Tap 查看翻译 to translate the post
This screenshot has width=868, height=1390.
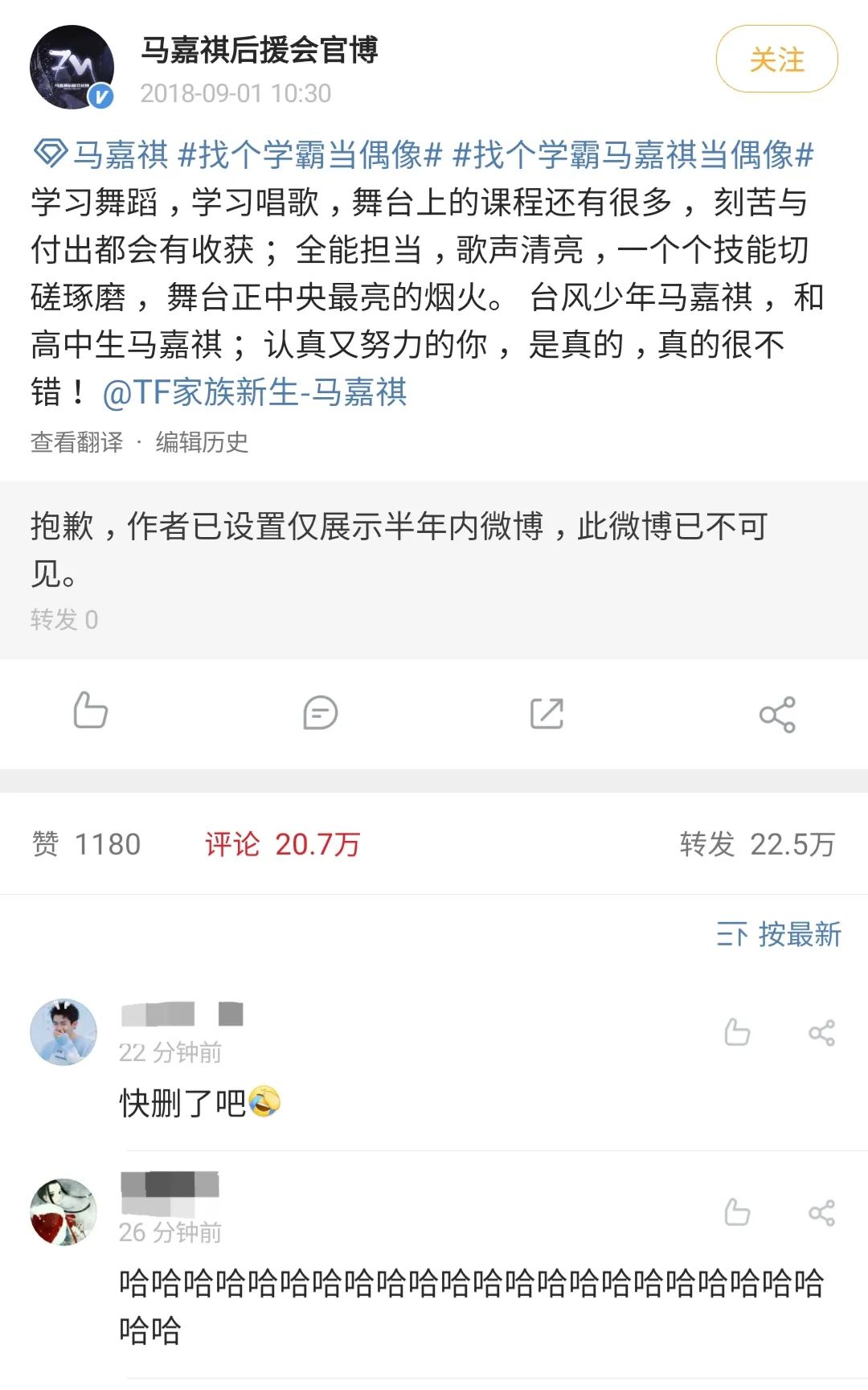coord(77,441)
